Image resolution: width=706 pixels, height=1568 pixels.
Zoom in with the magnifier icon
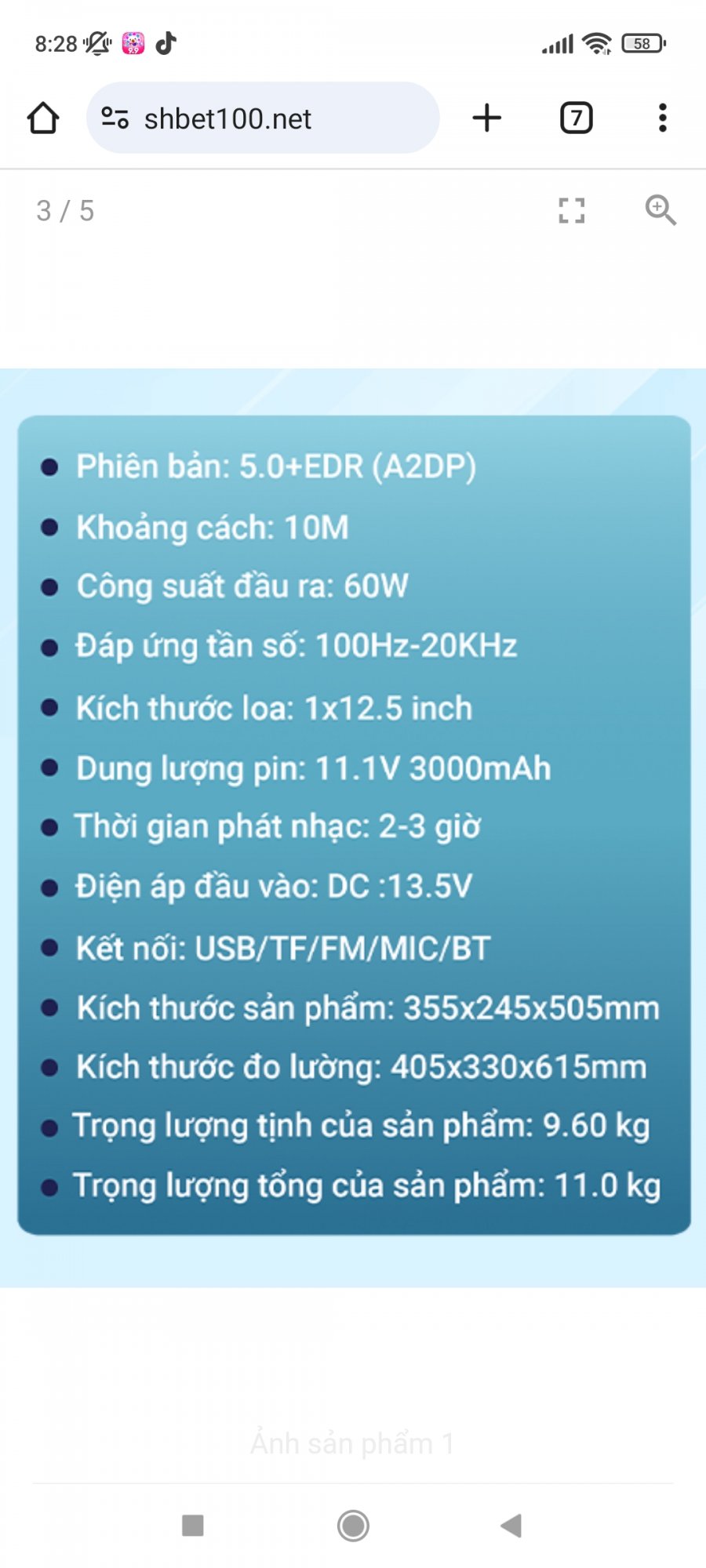(x=661, y=210)
